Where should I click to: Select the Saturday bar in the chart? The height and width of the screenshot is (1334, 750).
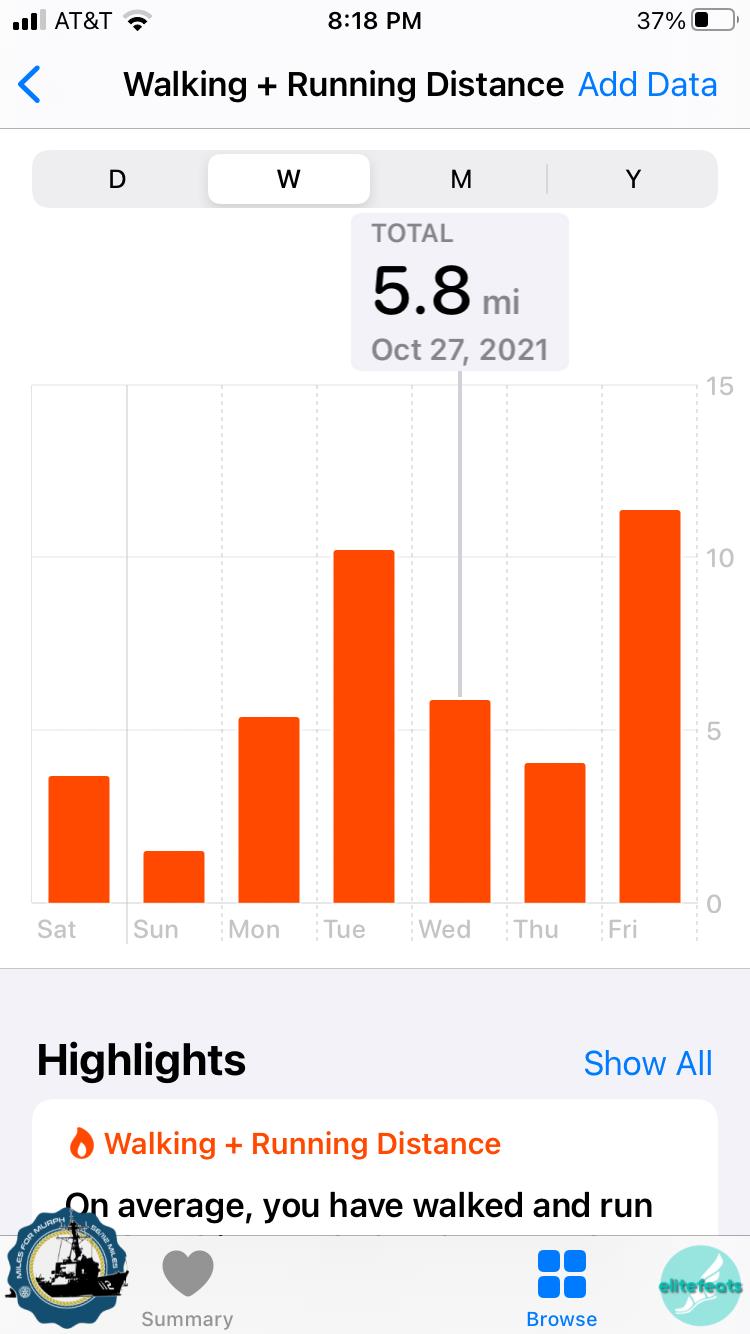click(79, 840)
